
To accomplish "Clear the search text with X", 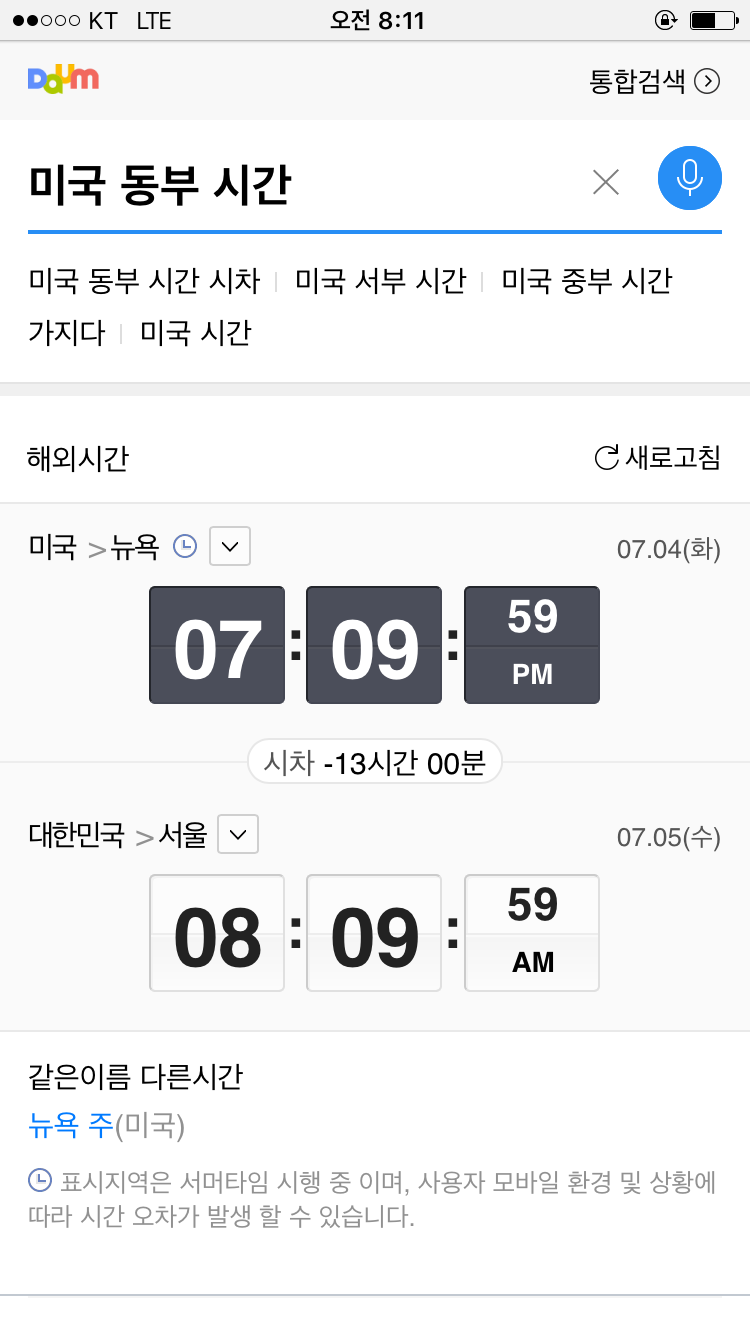I will click(x=606, y=182).
